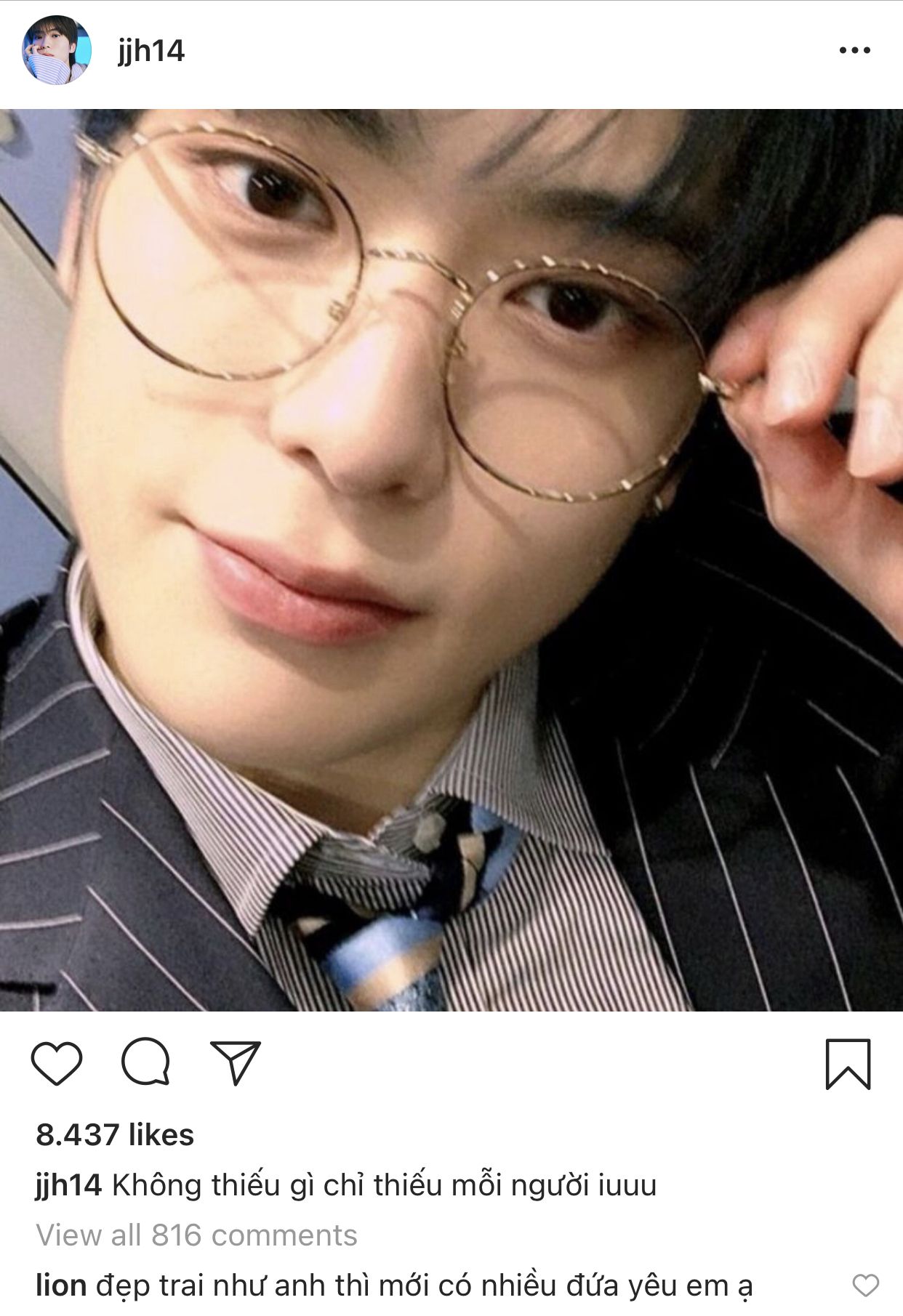View the 8.437 likes list

(x=115, y=1134)
